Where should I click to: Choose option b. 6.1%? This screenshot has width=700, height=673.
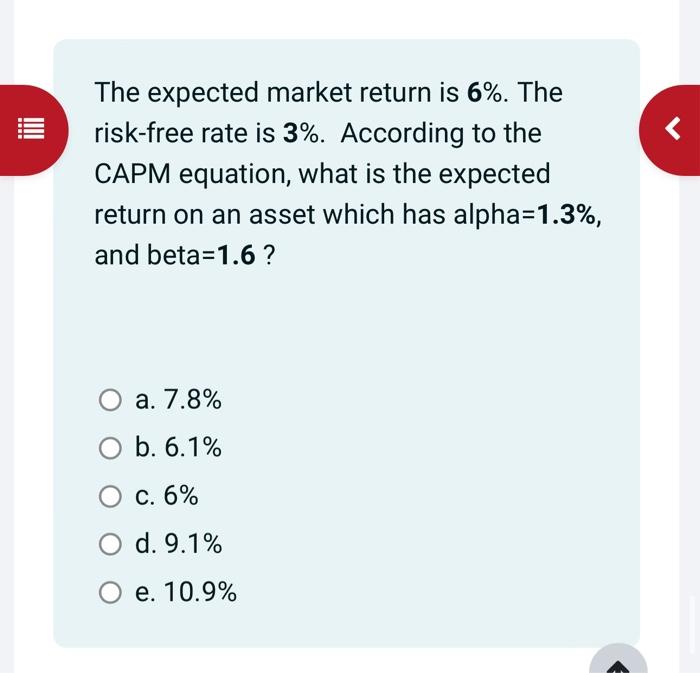(110, 449)
